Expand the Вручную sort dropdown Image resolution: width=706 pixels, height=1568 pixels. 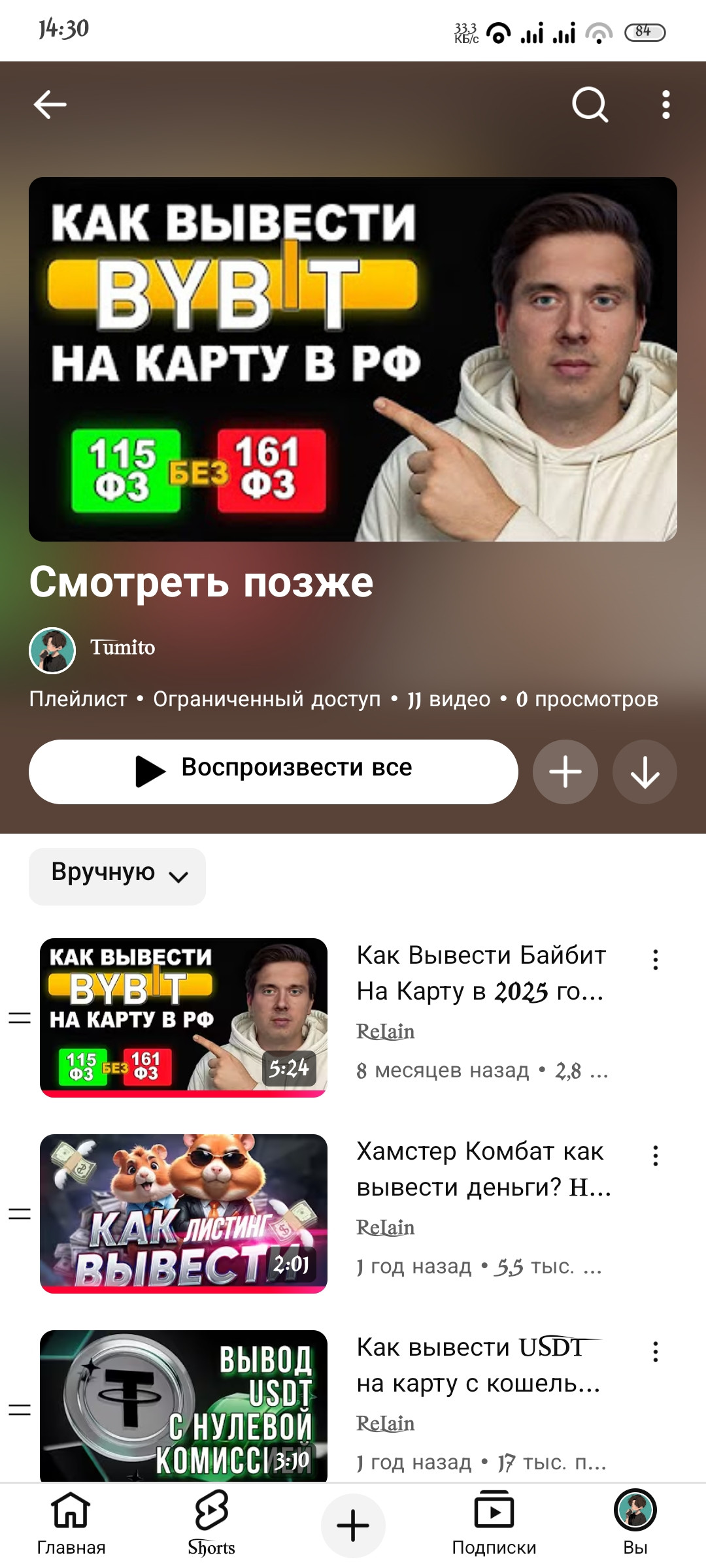tap(118, 876)
